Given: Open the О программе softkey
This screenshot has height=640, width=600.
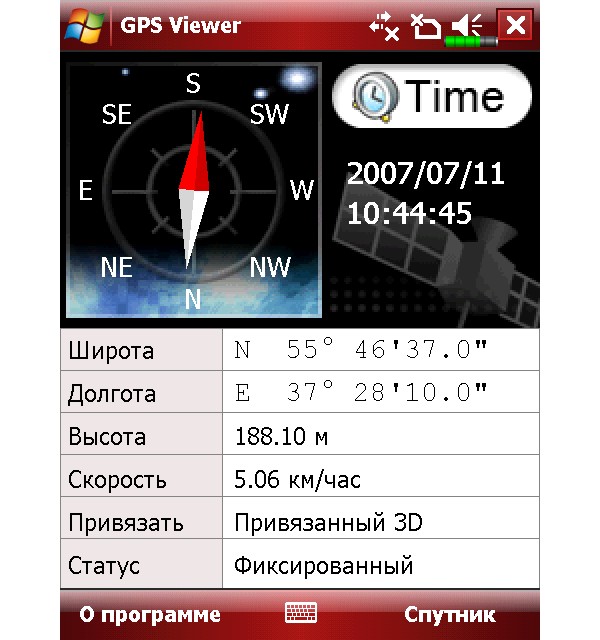Looking at the screenshot, I should coord(150,615).
